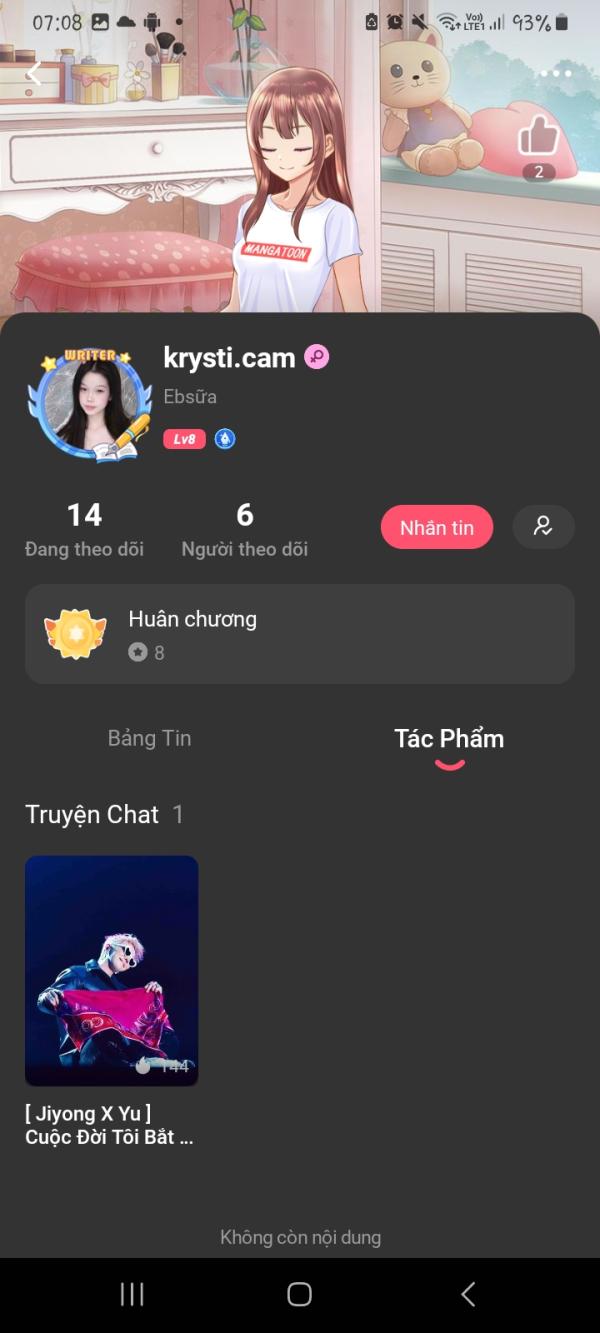Tap the Nhắn tin message button
The image size is (600, 1333).
437,527
